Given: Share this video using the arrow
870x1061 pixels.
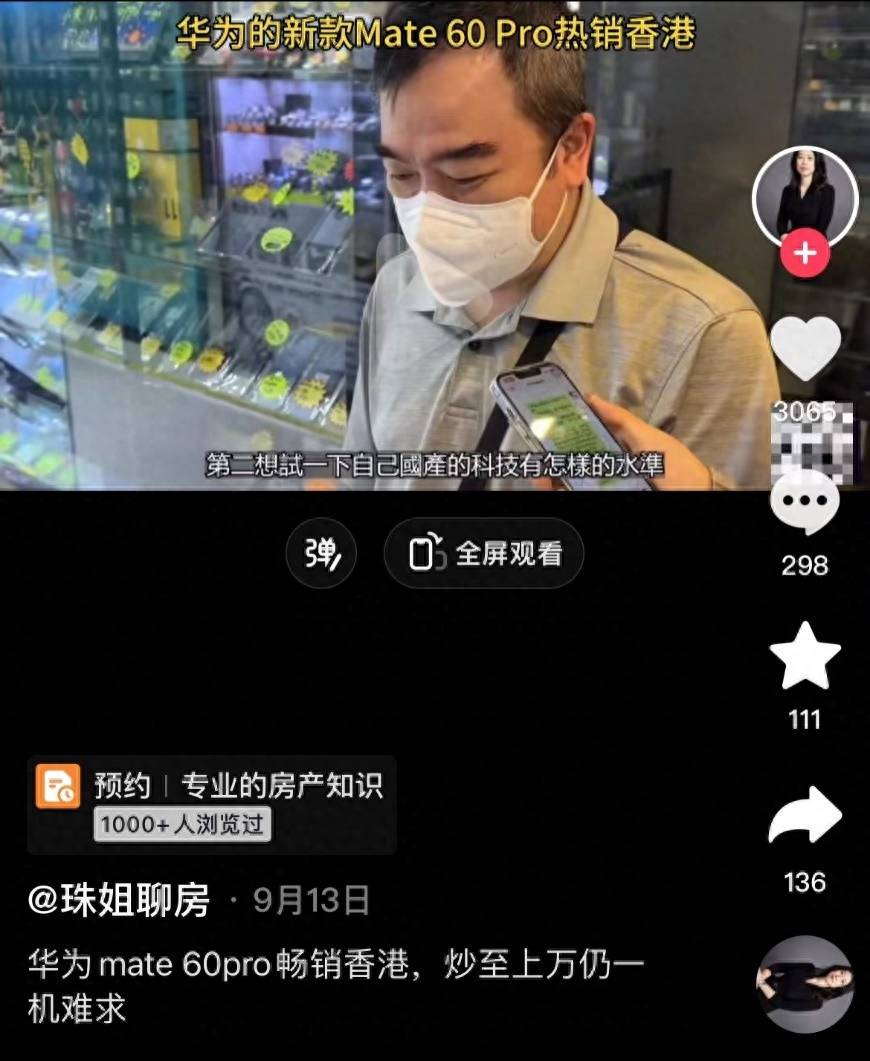Looking at the screenshot, I should 805,817.
